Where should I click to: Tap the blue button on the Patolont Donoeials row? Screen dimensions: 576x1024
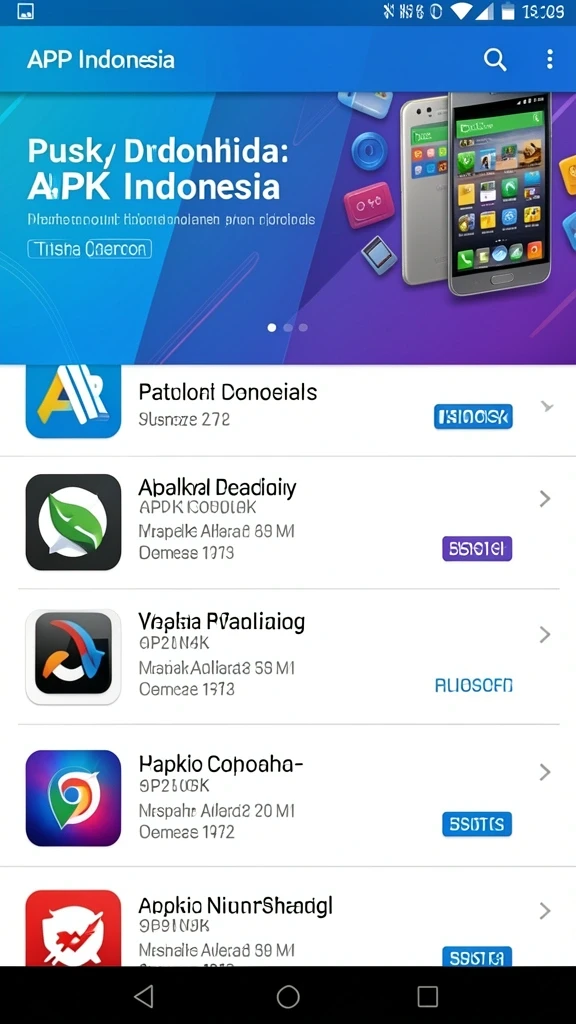click(x=473, y=417)
